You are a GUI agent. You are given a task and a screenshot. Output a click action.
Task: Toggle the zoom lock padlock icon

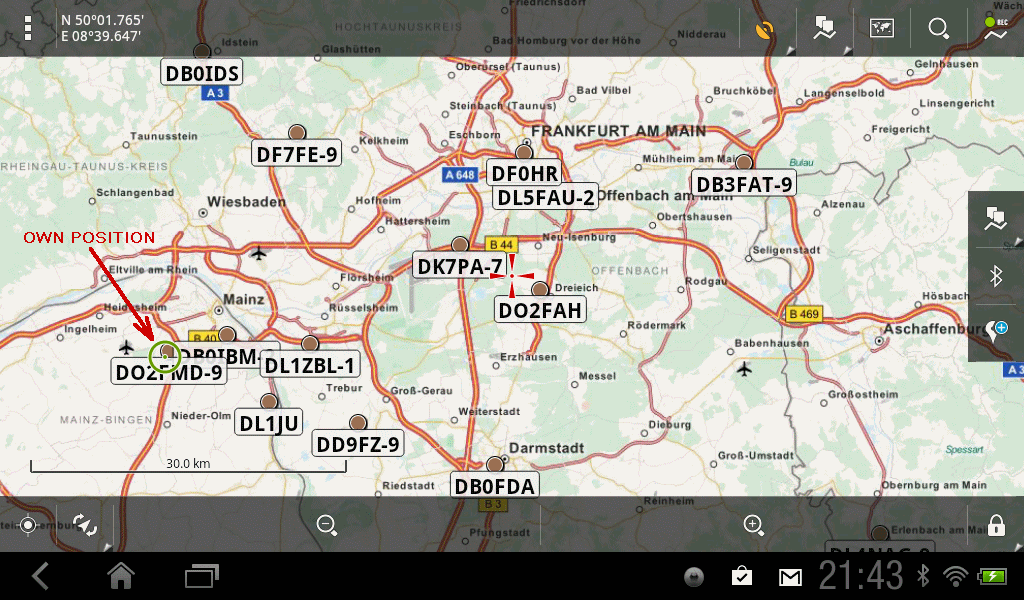[x=996, y=525]
